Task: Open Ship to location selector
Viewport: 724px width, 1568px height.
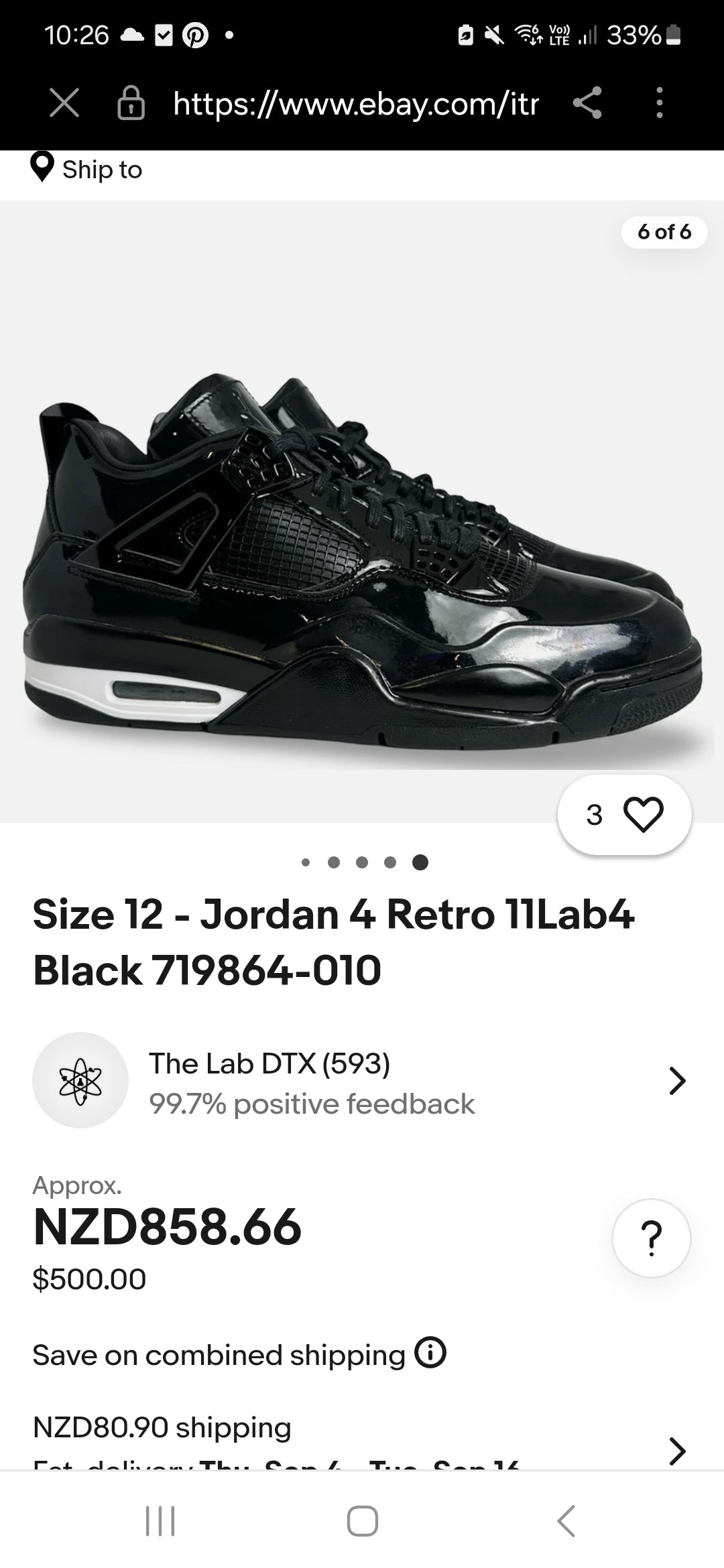Action: click(87, 170)
